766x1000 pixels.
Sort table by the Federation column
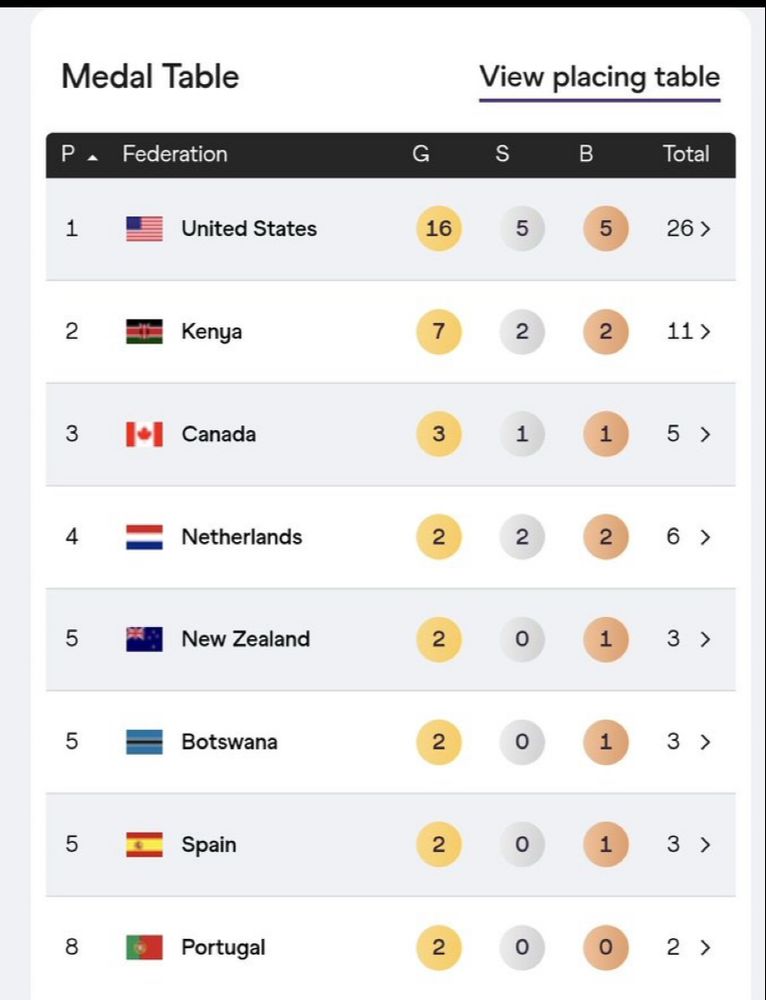click(175, 154)
